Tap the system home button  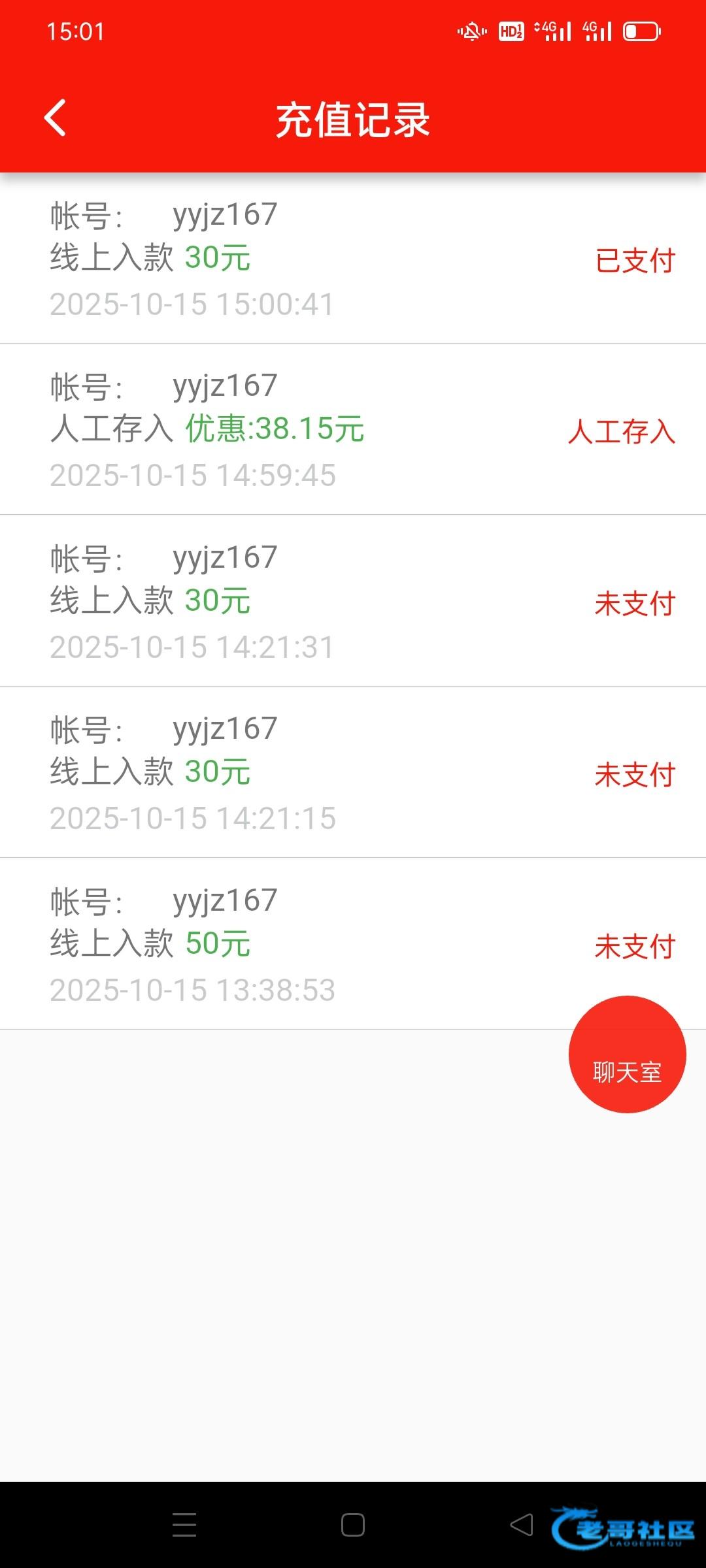click(x=353, y=1525)
